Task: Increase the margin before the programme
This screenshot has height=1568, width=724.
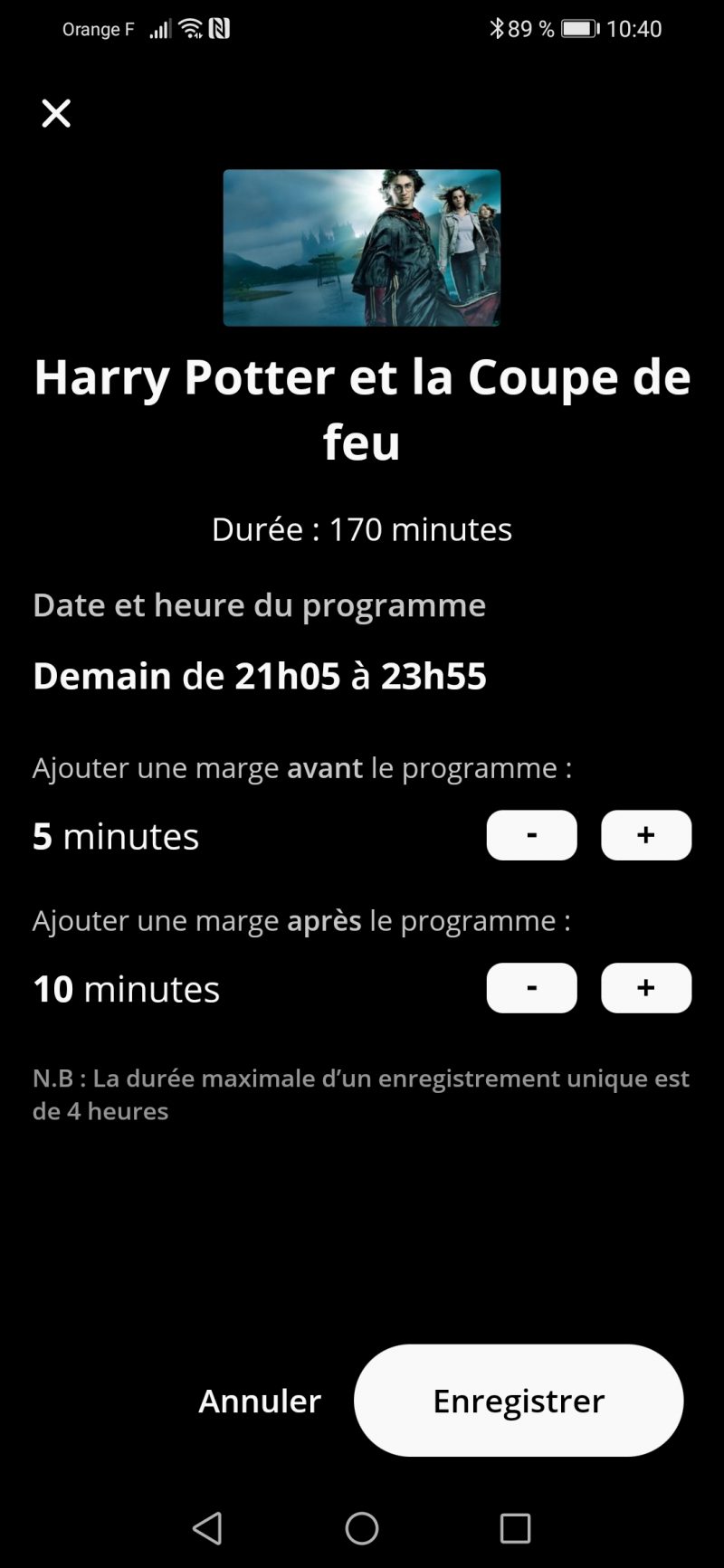Action: (646, 835)
